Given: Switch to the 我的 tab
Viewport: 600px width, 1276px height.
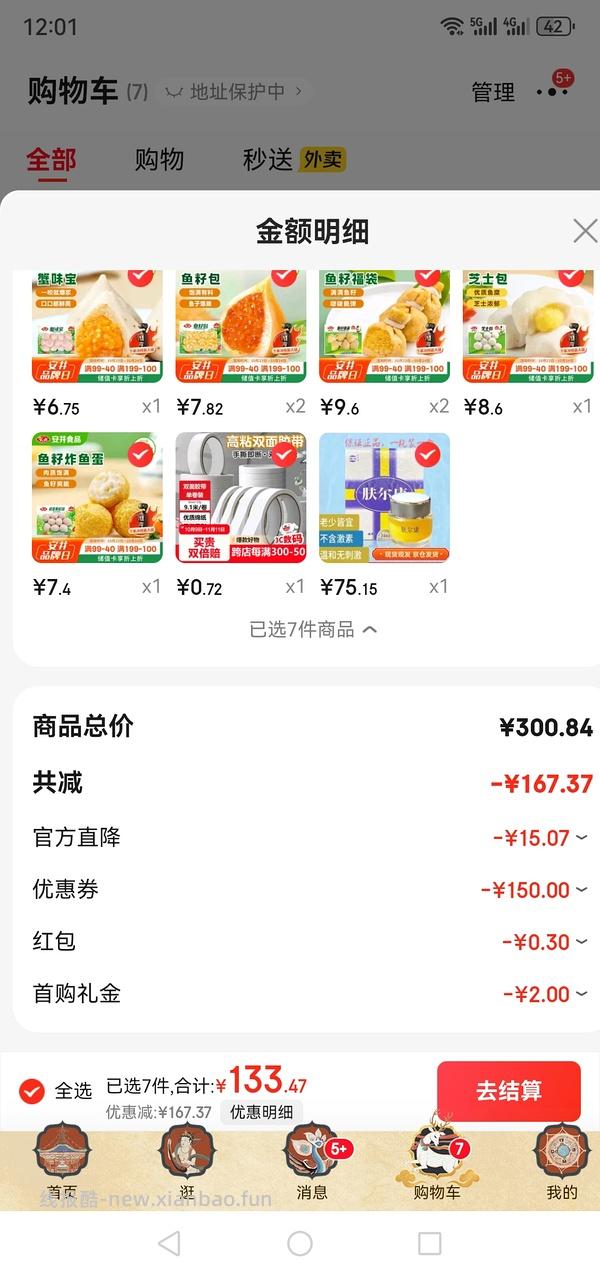Looking at the screenshot, I should pos(562,1162).
